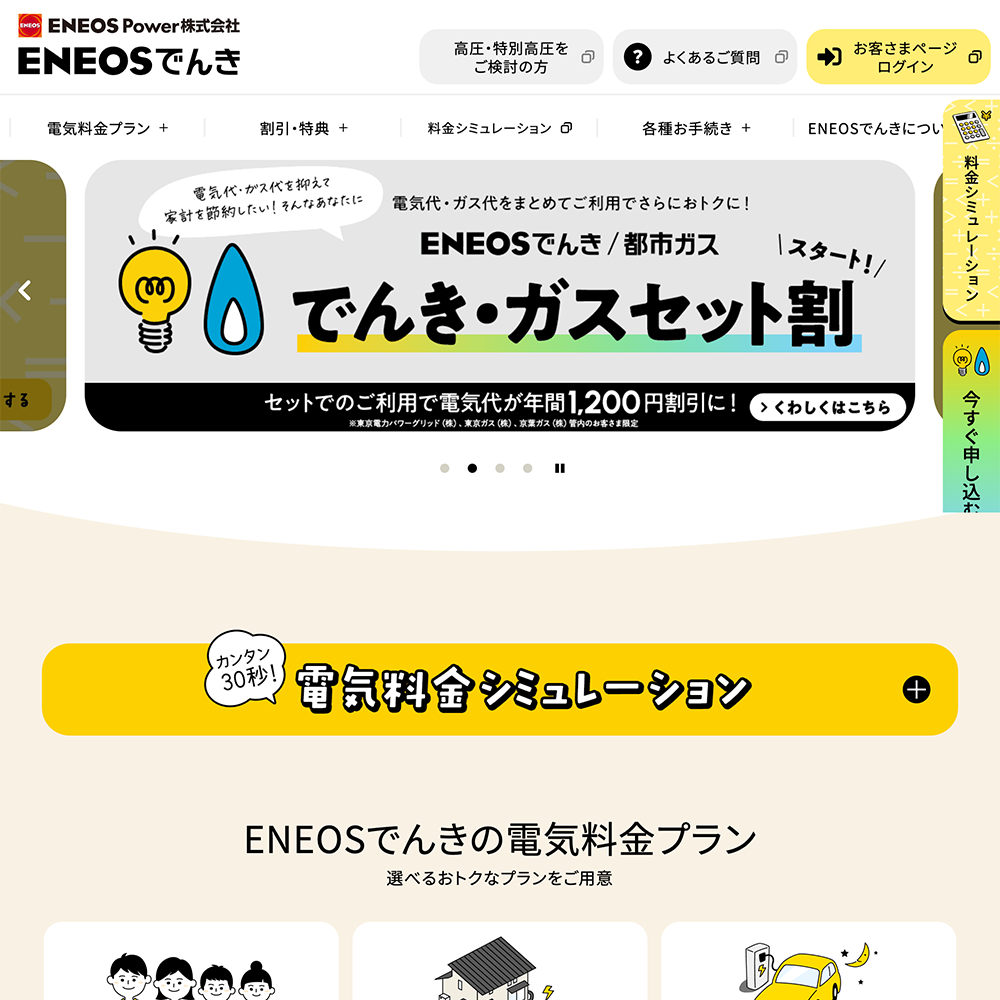Go to the fourth carousel slide dot
Image resolution: width=1000 pixels, height=1000 pixels.
(x=528, y=468)
